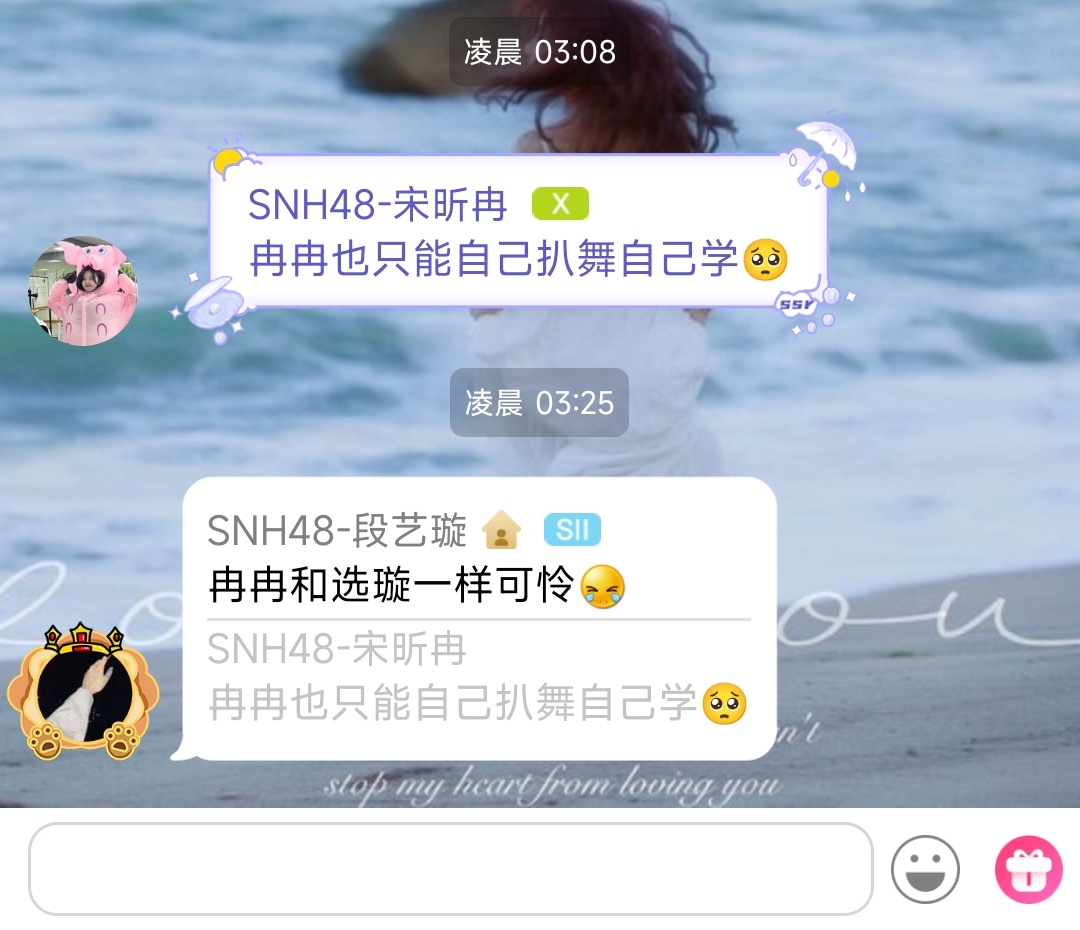Viewport: 1080px width, 930px height.
Task: Open the pink gift button
Action: 1028,869
